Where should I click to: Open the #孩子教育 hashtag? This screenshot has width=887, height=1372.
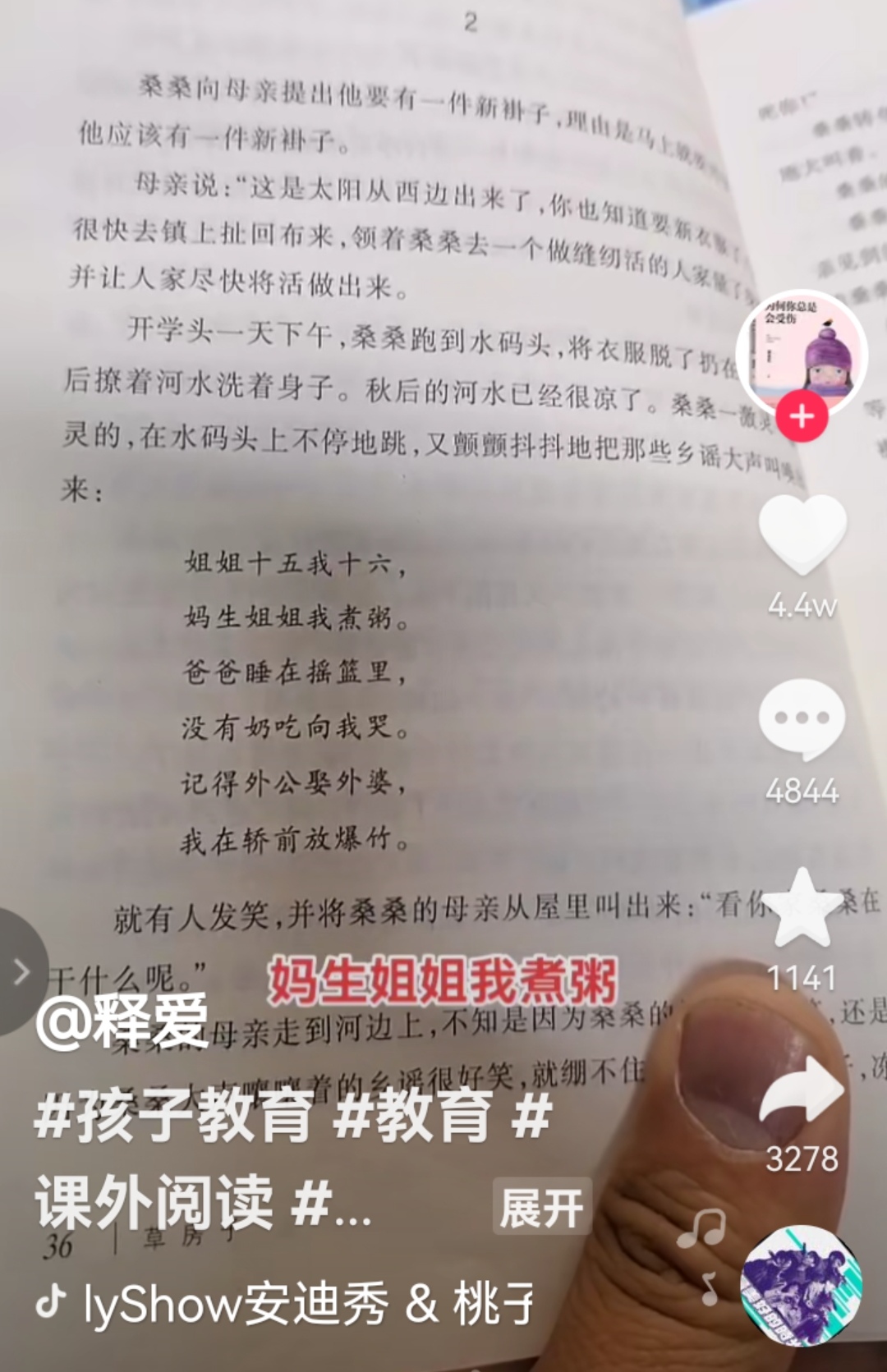(172, 1115)
